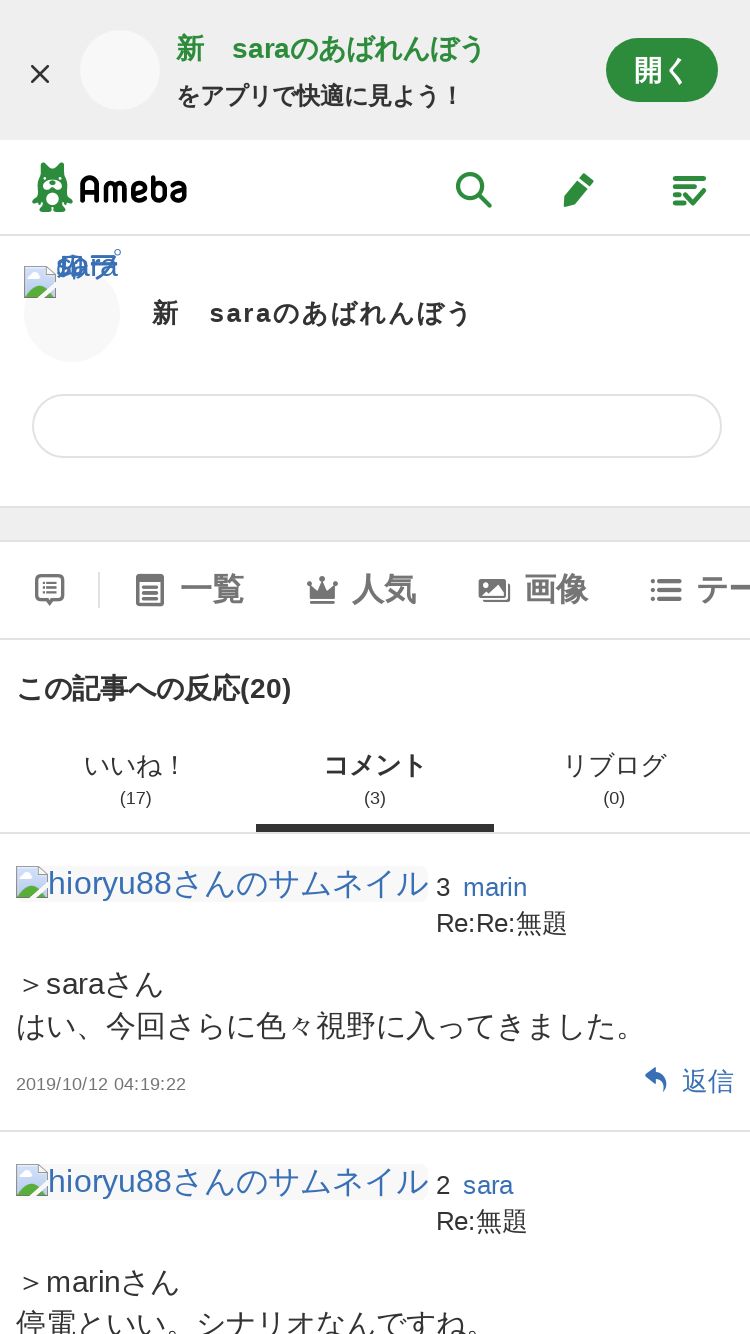Open the blog title 新 saraのあばれんぼう
The image size is (750, 1334).
pyautogui.click(x=311, y=313)
